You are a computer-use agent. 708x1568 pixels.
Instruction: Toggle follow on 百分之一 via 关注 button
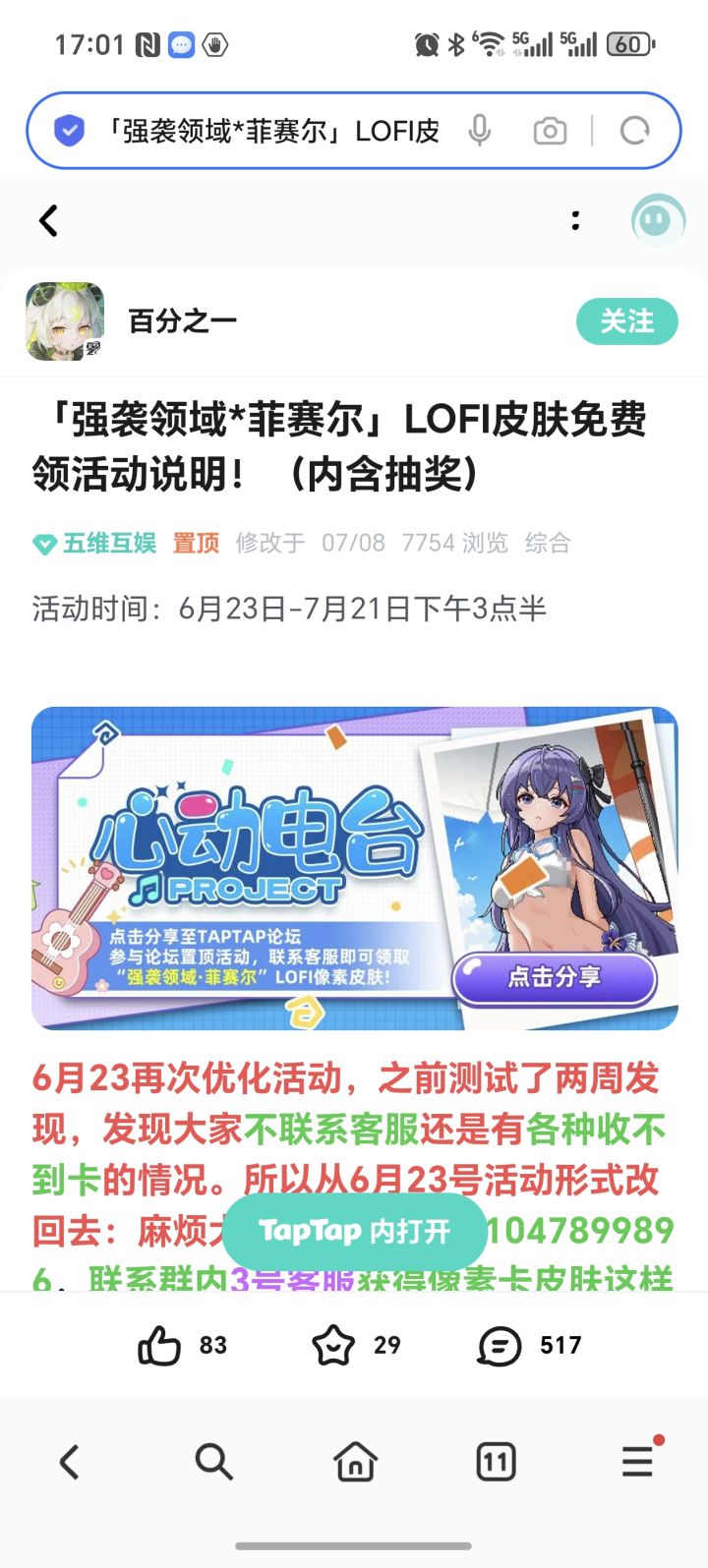coord(626,321)
